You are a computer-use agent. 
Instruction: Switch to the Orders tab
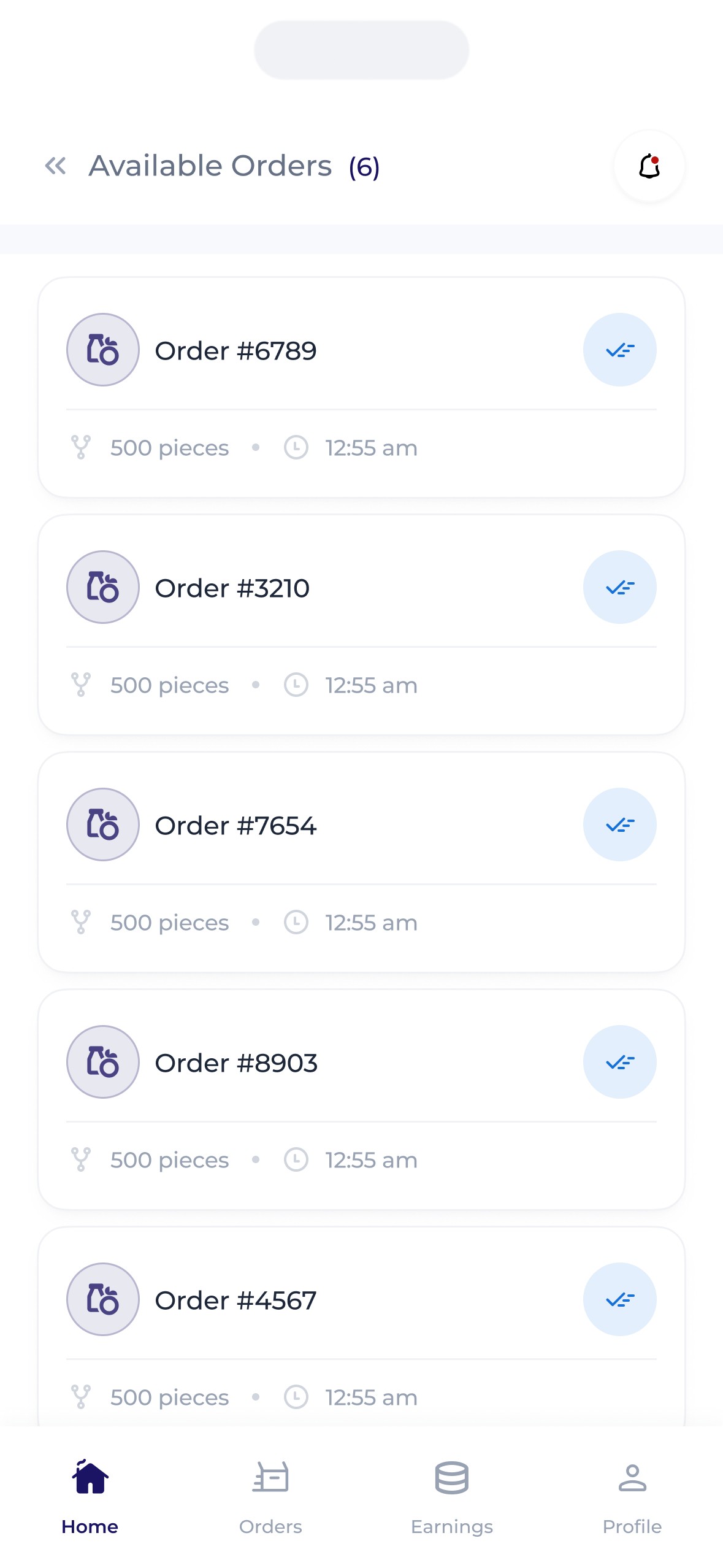(x=270, y=1497)
